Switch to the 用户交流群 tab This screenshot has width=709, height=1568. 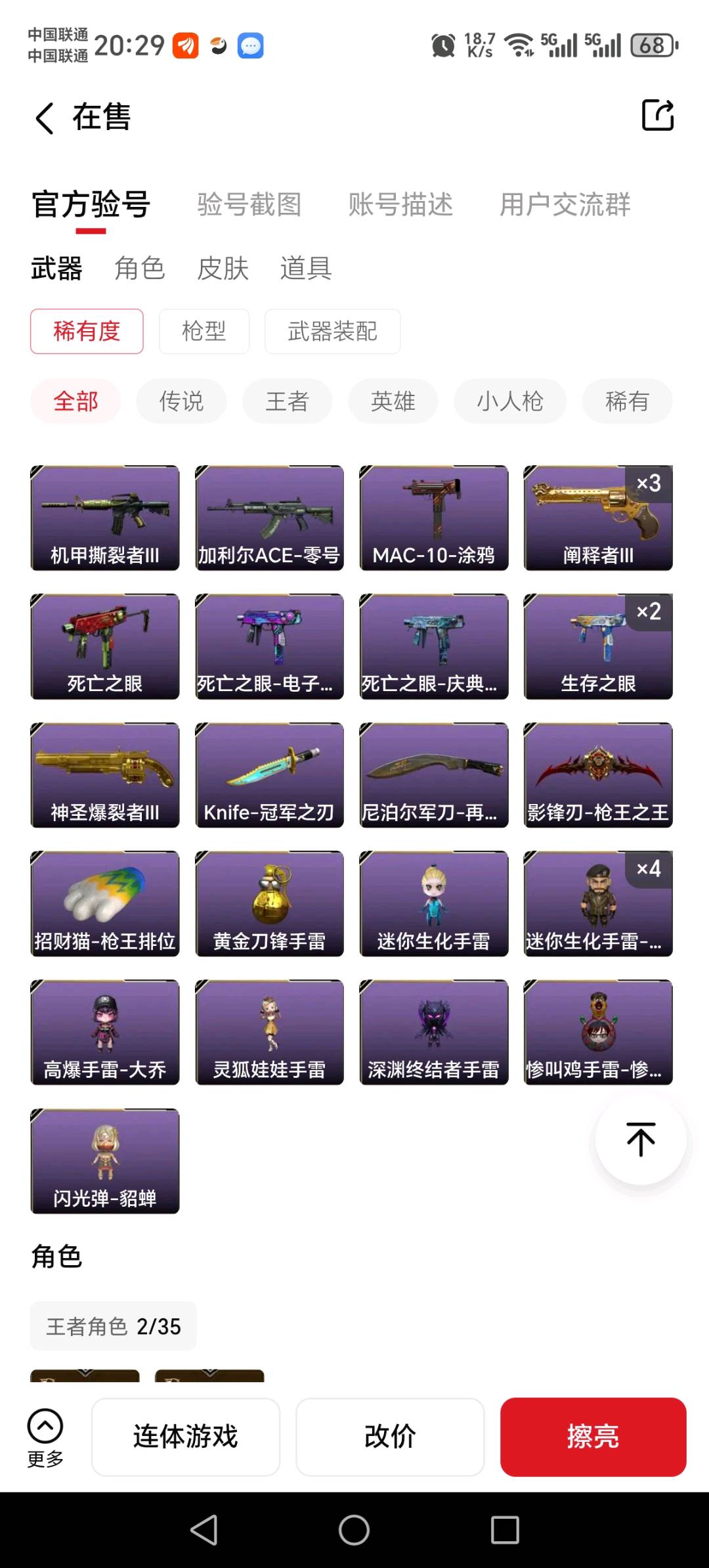coord(565,204)
